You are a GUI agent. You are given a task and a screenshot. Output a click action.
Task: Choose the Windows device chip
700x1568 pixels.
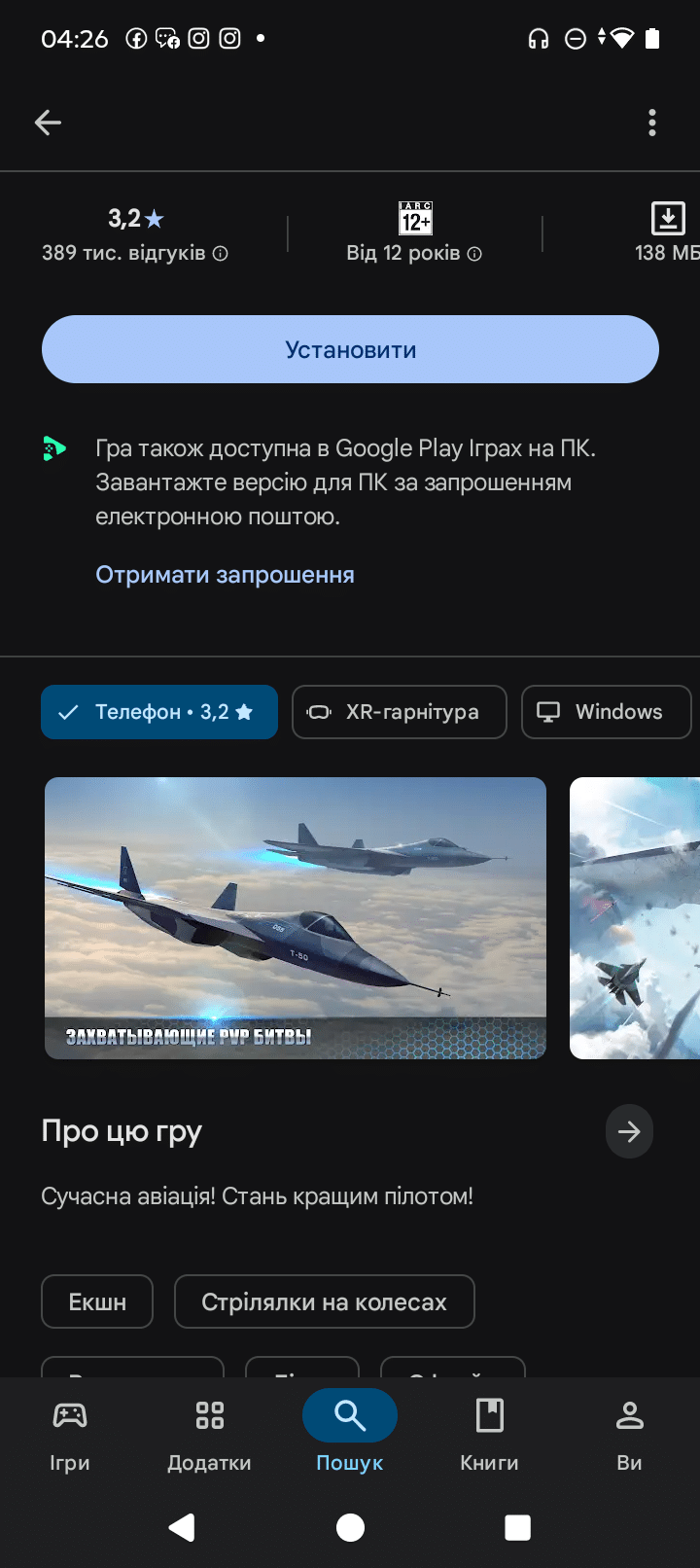point(606,712)
